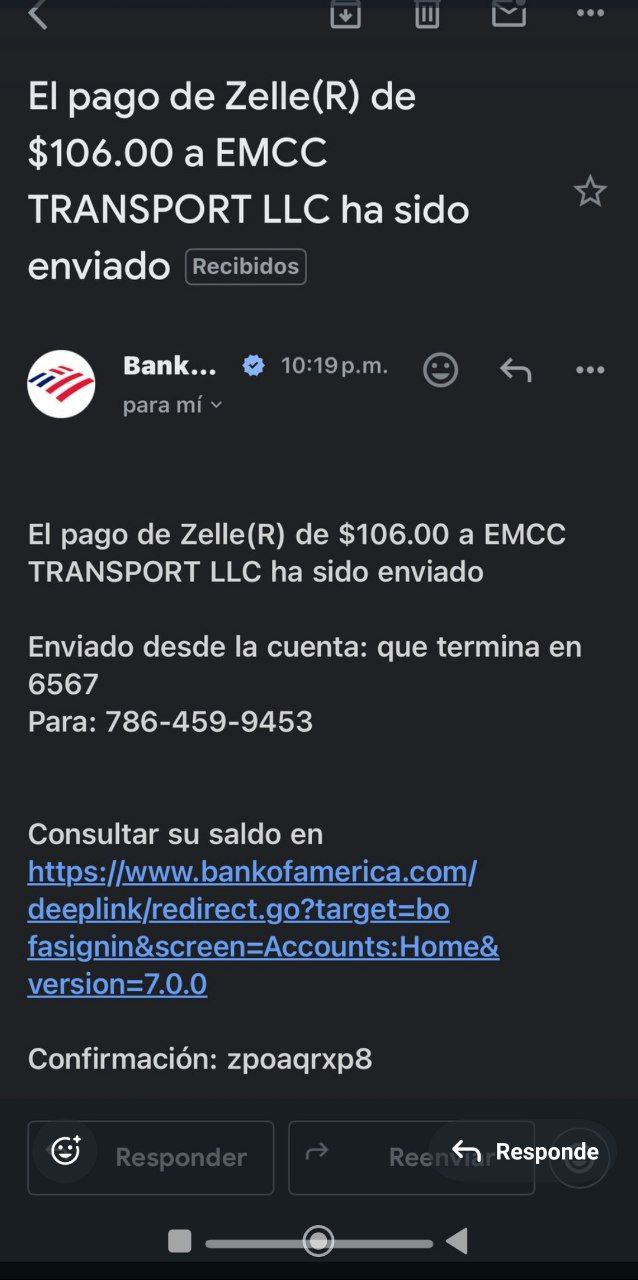Viewport: 638px width, 1280px height.
Task: Mark the email as unread
Action: [x=509, y=14]
